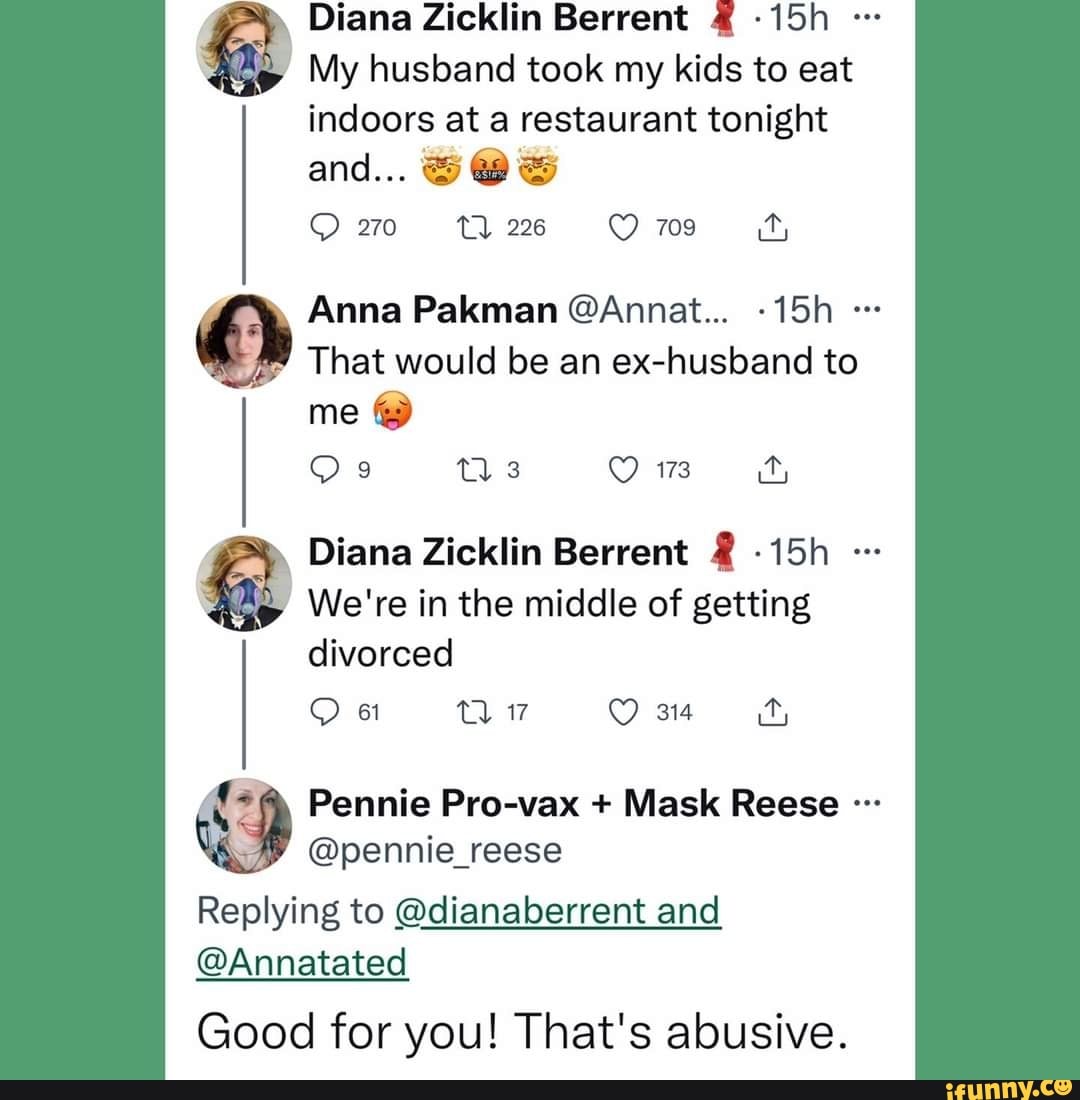Like Diana's divorce tweet
Screen dimensions: 1080x1100
[x=624, y=712]
